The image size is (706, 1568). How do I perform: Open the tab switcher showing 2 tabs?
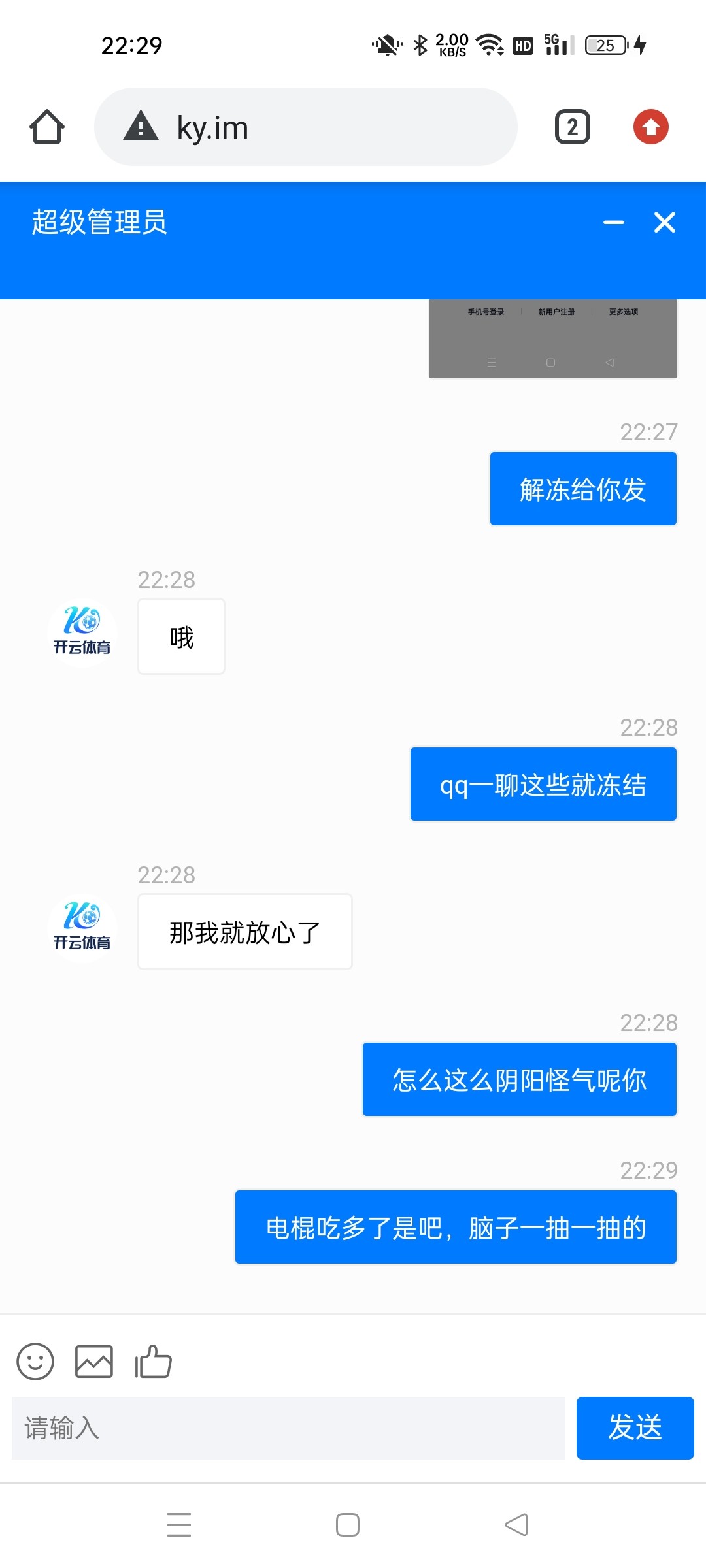(x=572, y=127)
